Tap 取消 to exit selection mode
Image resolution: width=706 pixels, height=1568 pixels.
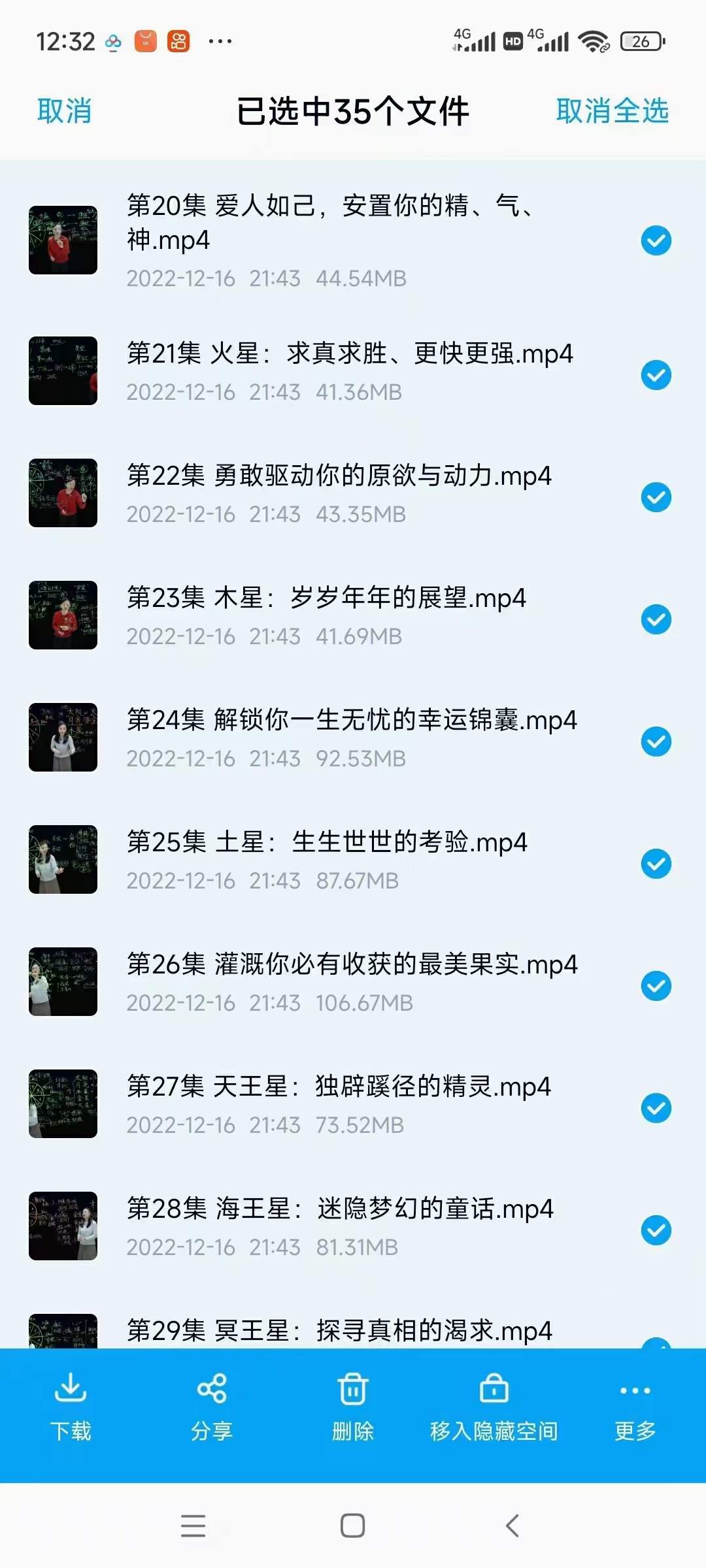tap(63, 110)
